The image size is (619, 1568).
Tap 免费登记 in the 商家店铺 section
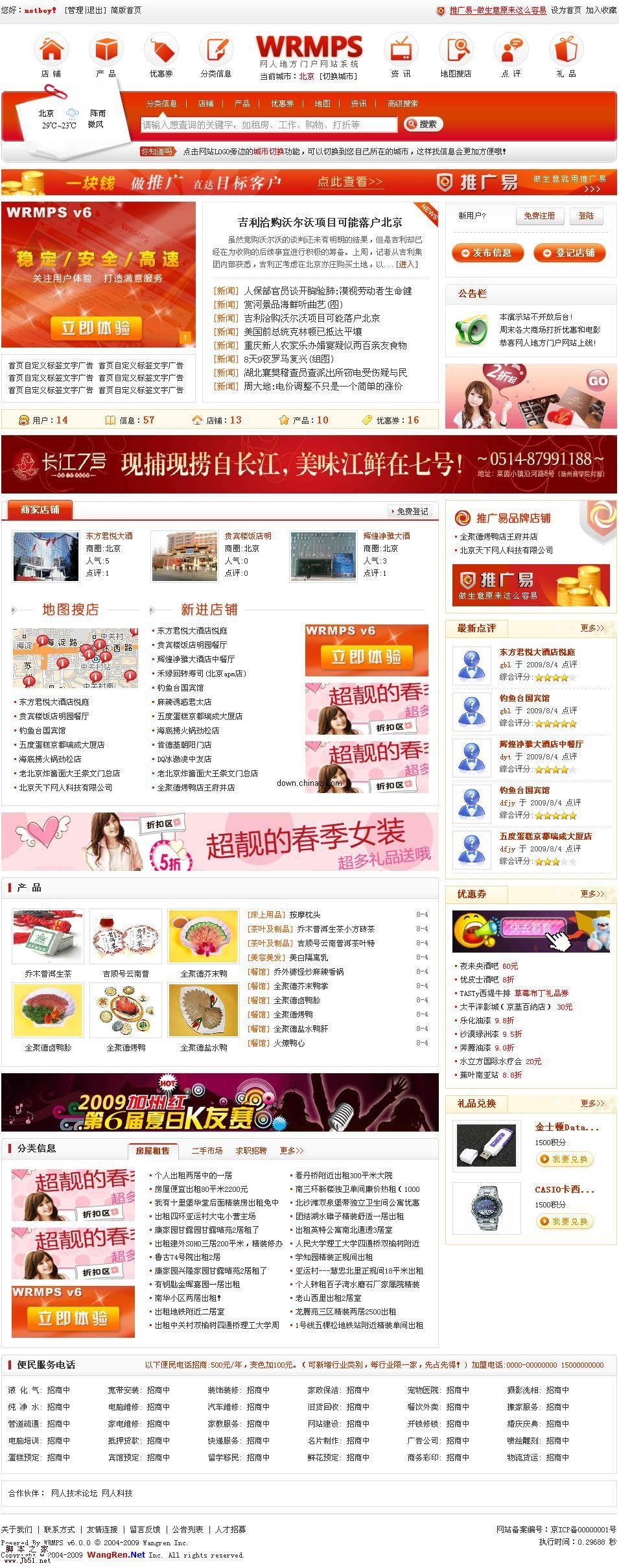coord(412,512)
